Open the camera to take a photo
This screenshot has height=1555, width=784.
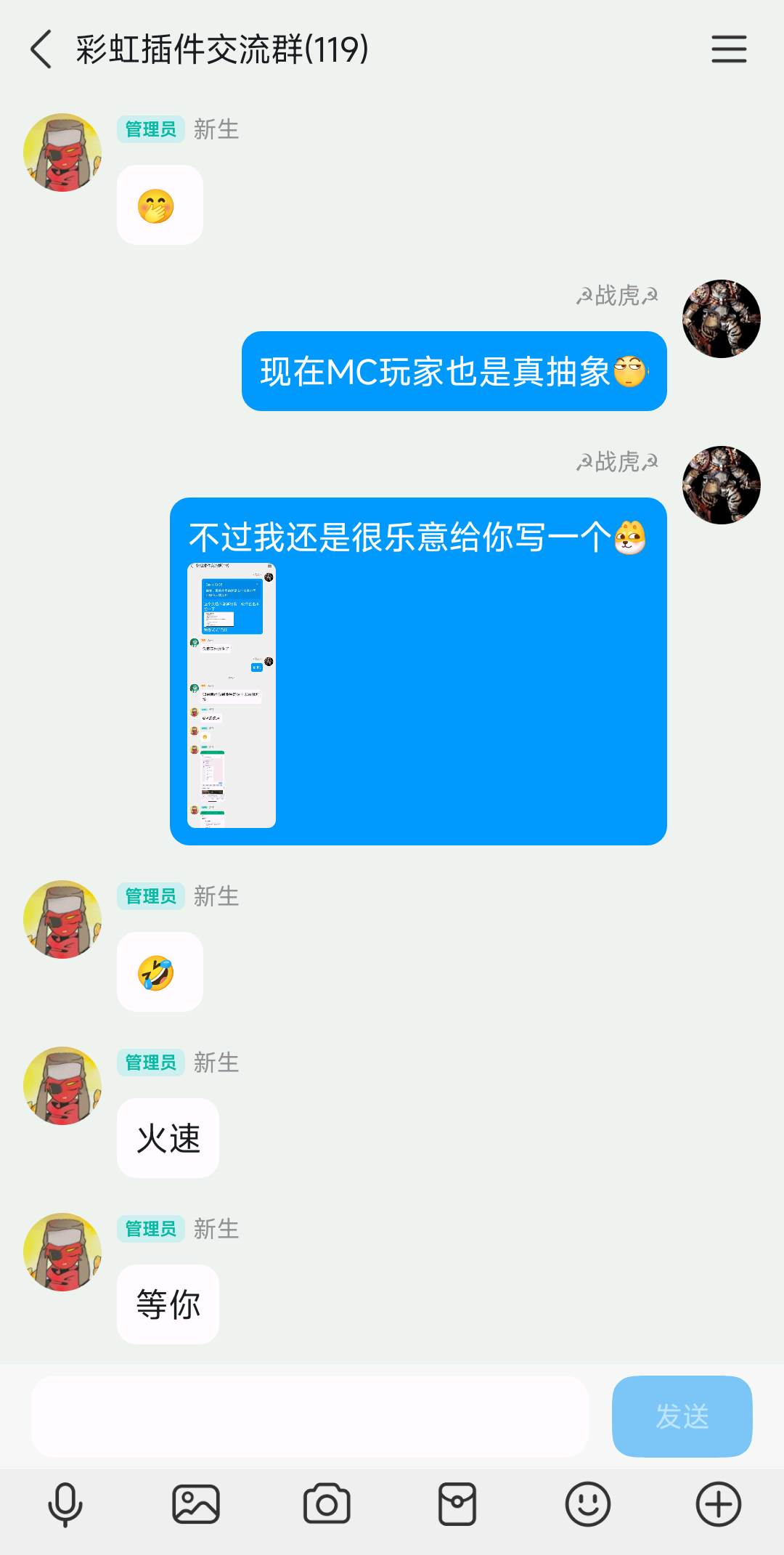(327, 1504)
